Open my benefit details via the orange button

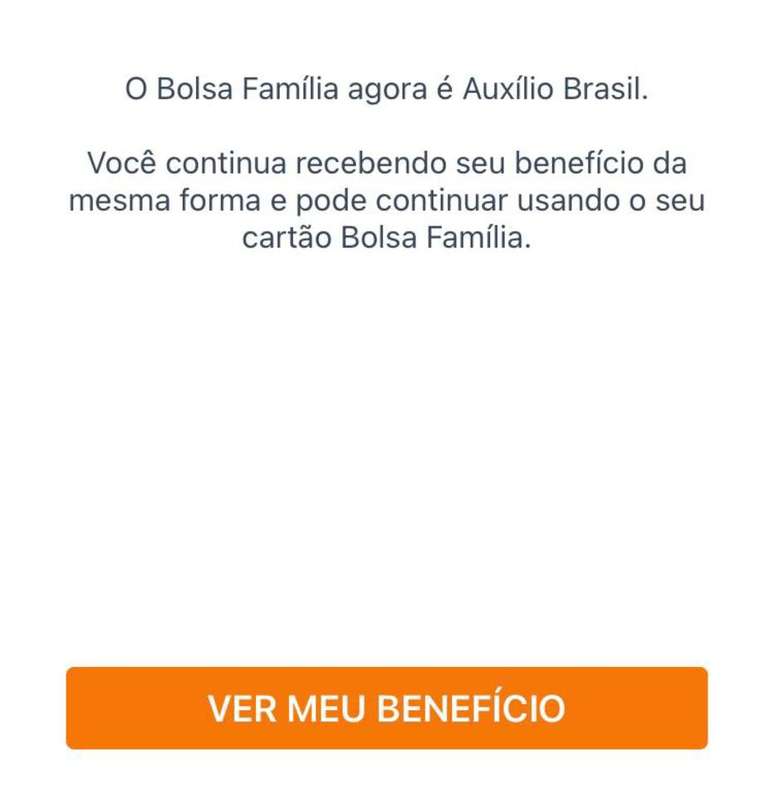coord(387,709)
